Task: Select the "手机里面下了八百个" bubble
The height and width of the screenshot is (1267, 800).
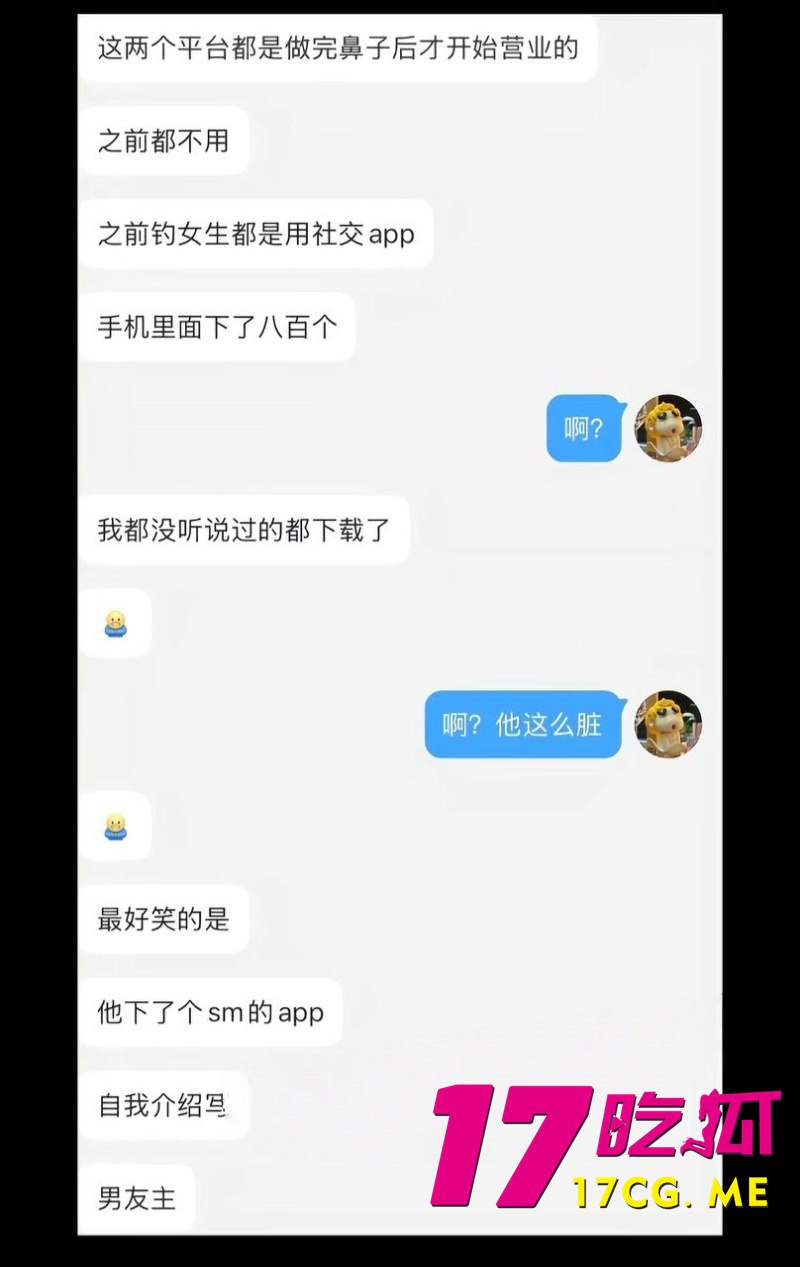Action: 220,326
